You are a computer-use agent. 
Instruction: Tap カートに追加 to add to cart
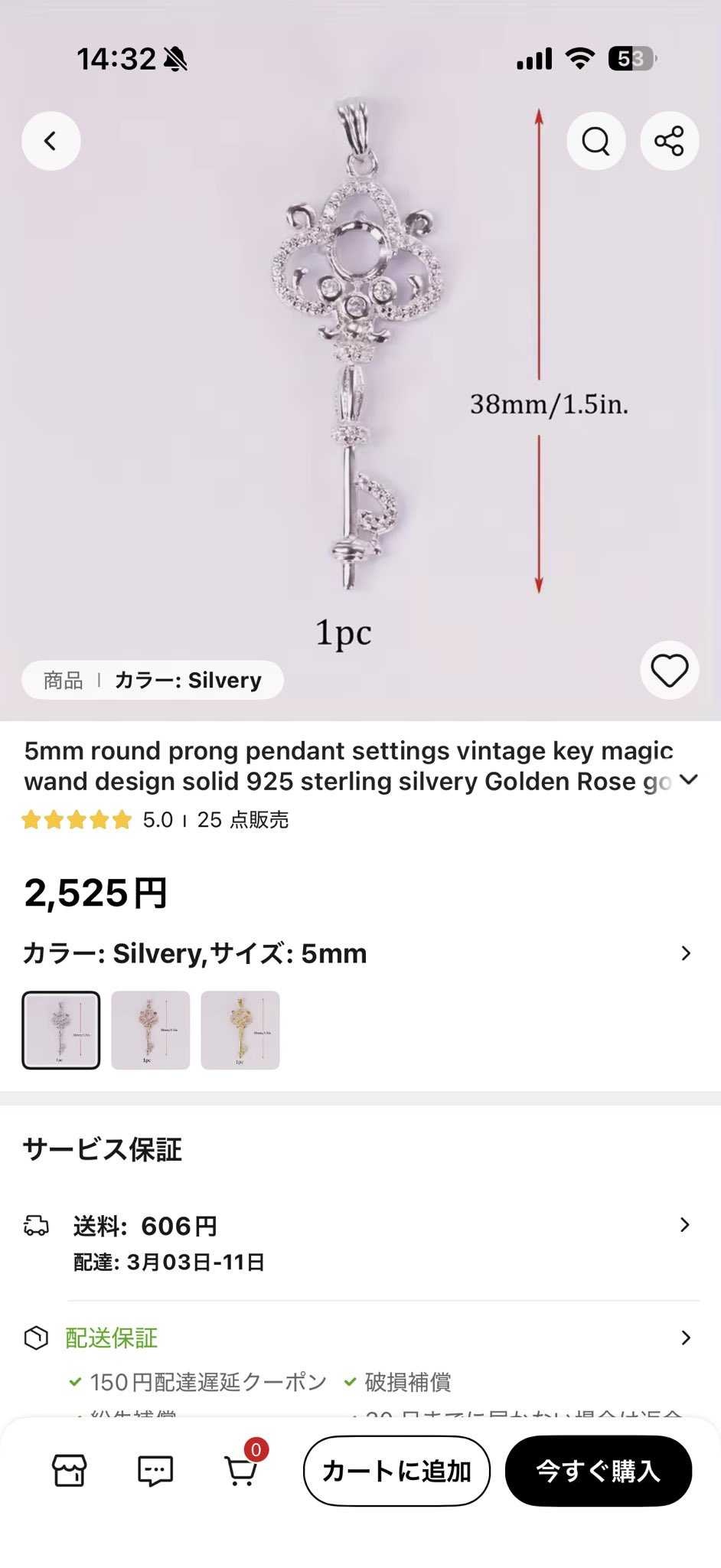point(396,1471)
